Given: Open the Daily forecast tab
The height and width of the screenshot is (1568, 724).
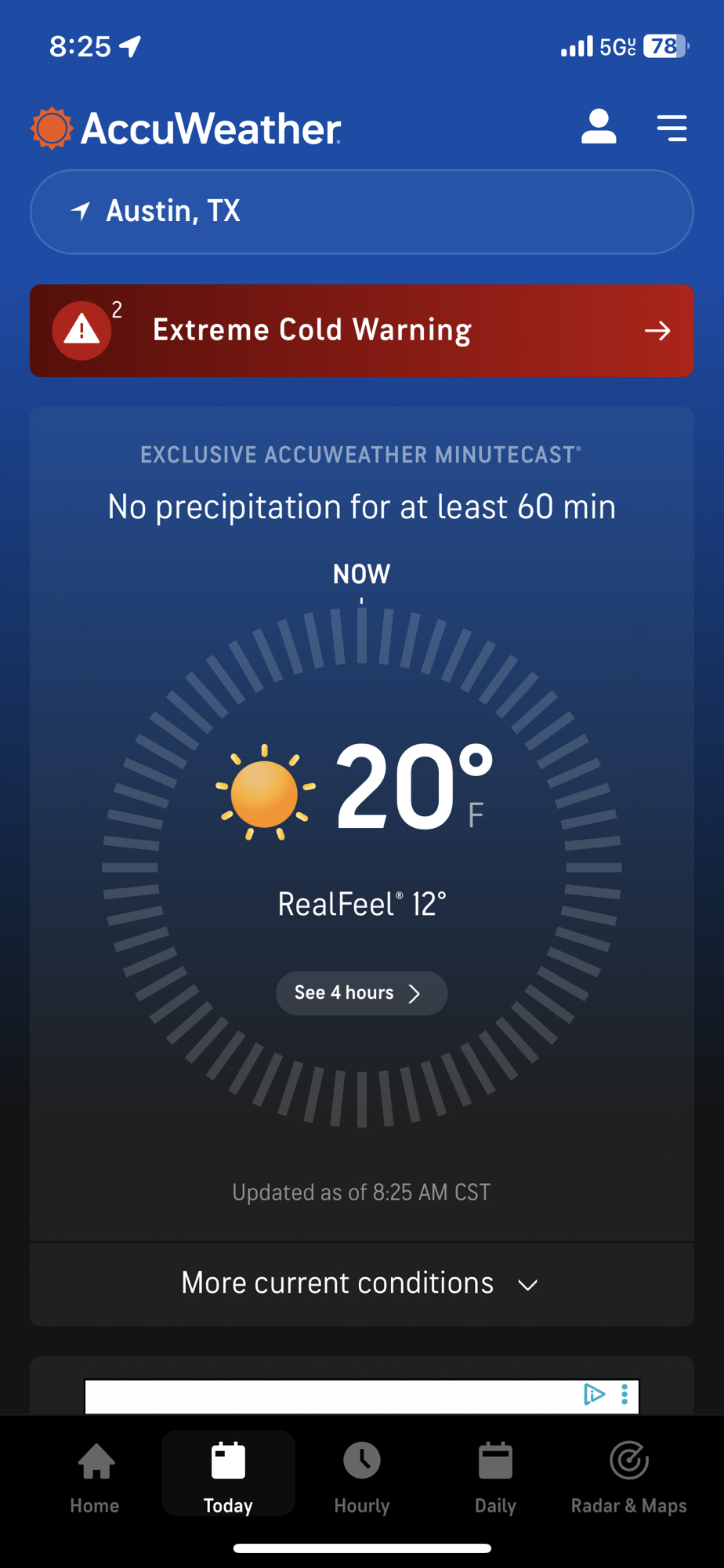Looking at the screenshot, I should click(x=495, y=1475).
